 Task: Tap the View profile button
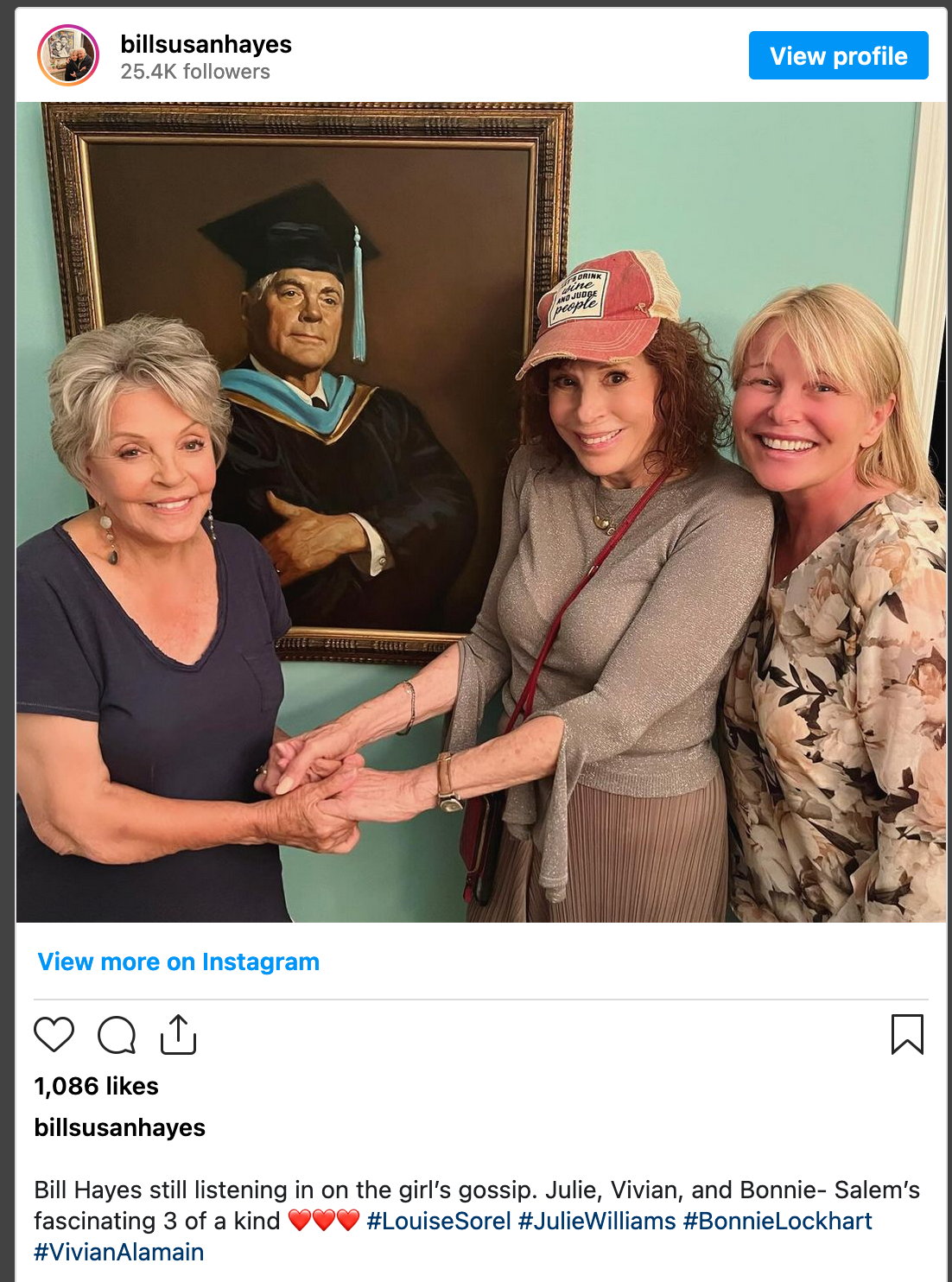(838, 56)
